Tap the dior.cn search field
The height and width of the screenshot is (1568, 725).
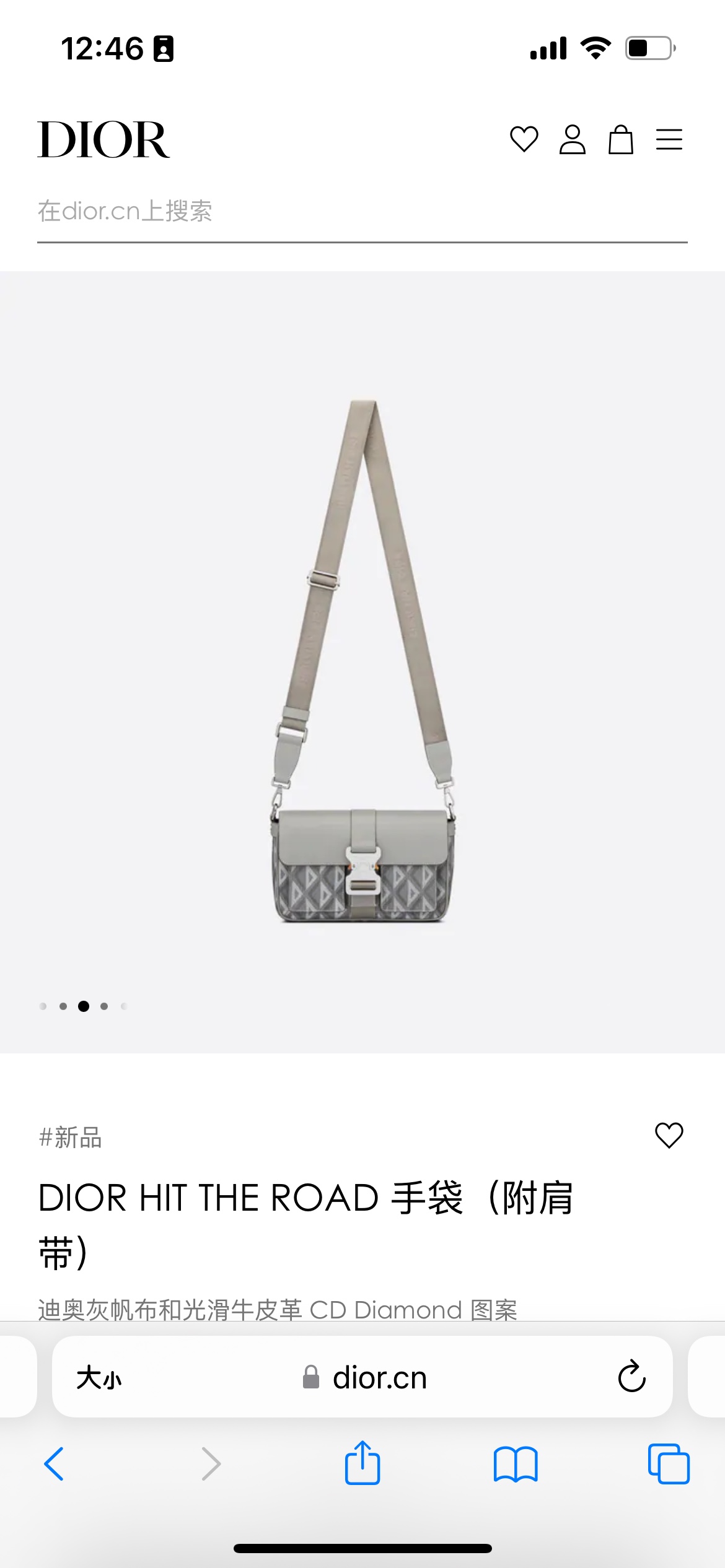[x=362, y=212]
